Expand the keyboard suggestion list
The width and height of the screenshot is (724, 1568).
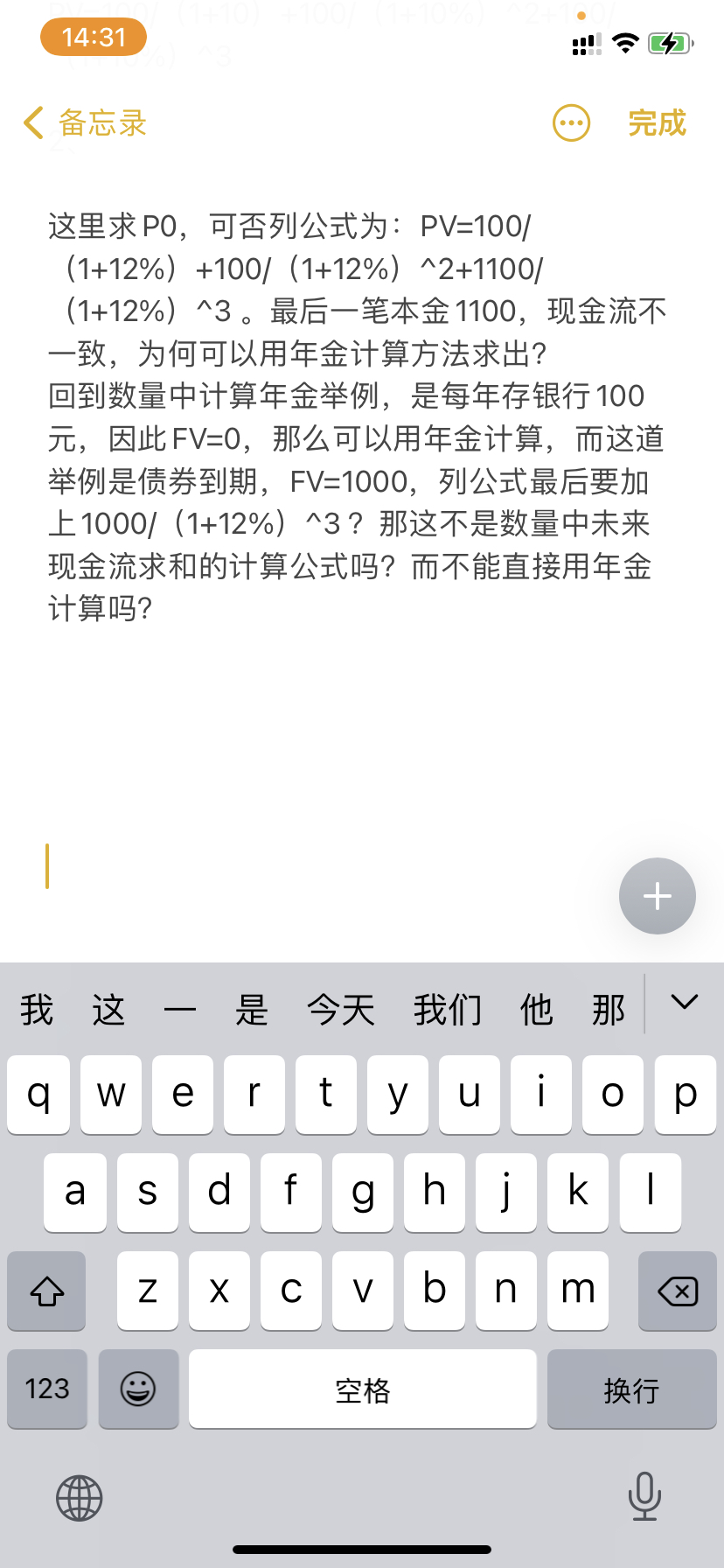[x=684, y=1003]
